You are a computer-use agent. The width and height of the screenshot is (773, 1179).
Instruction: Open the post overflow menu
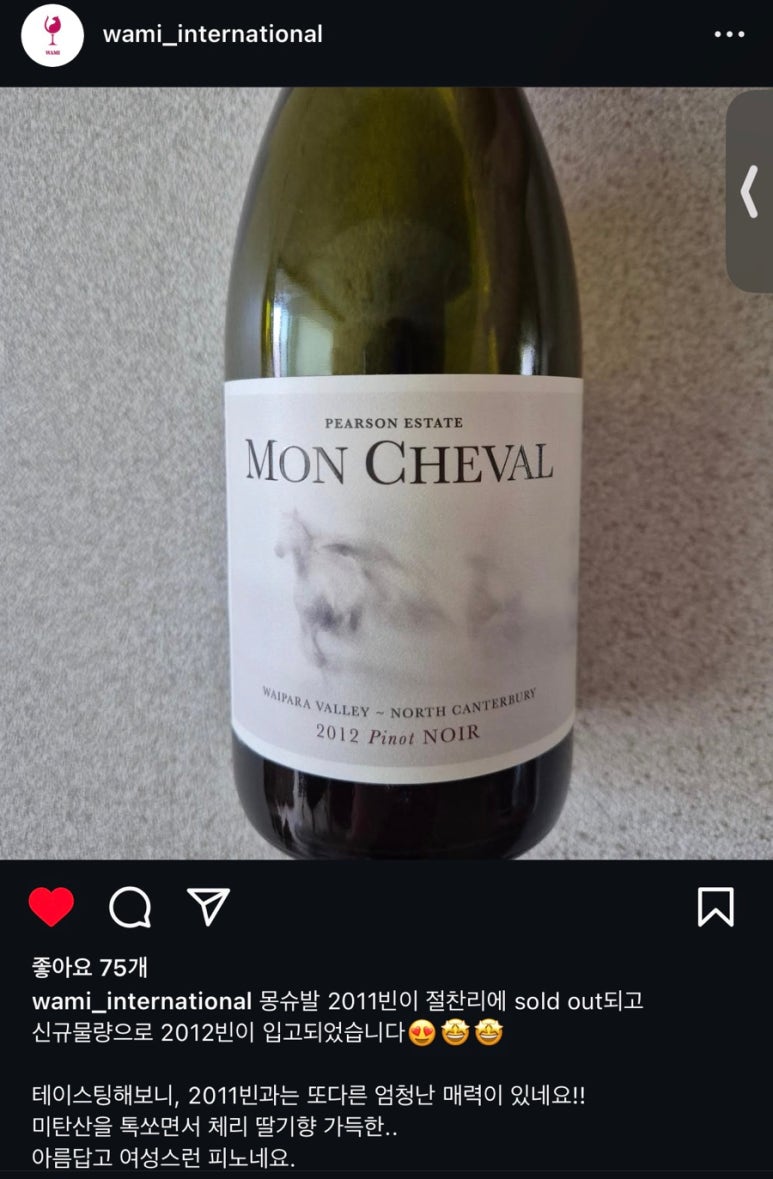point(729,35)
